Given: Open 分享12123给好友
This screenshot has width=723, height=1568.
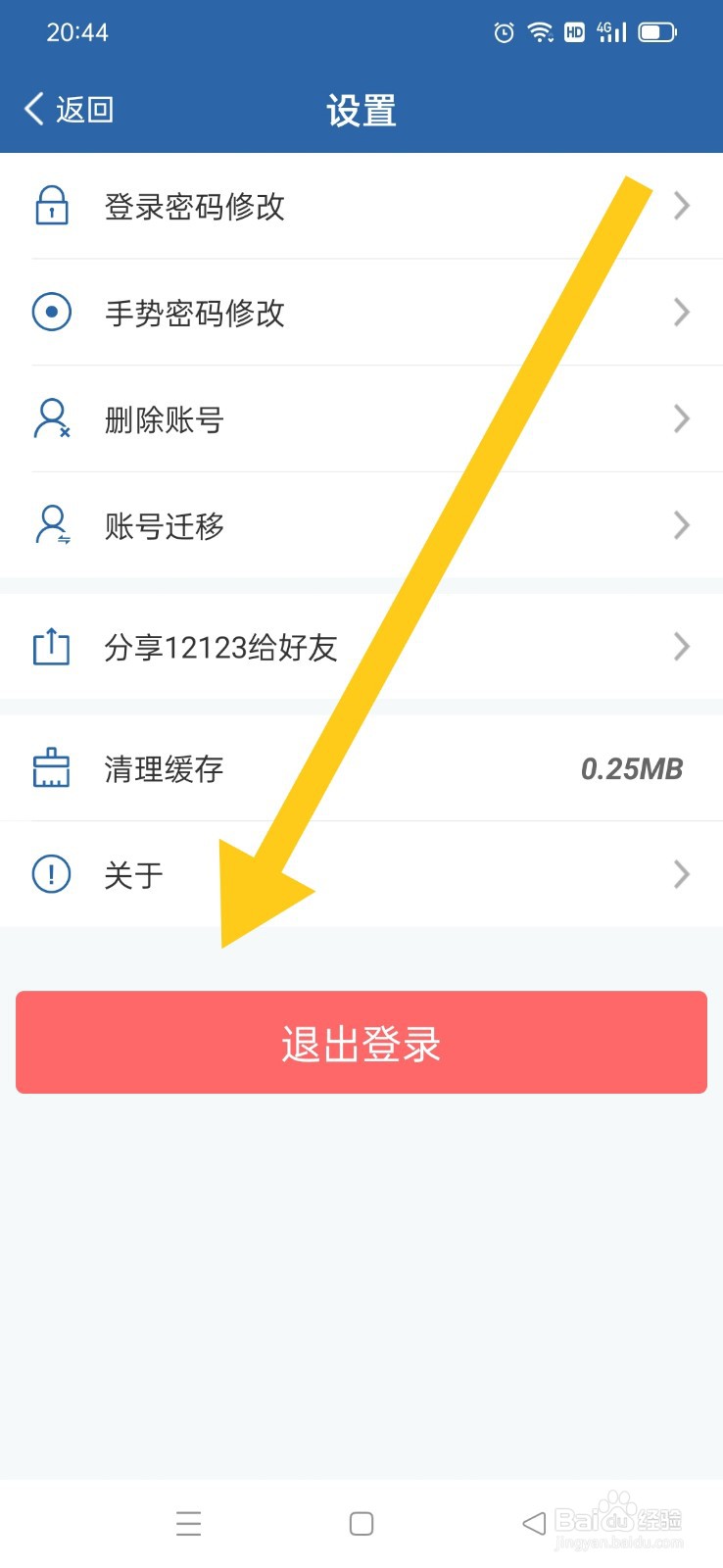Looking at the screenshot, I should (221, 647).
